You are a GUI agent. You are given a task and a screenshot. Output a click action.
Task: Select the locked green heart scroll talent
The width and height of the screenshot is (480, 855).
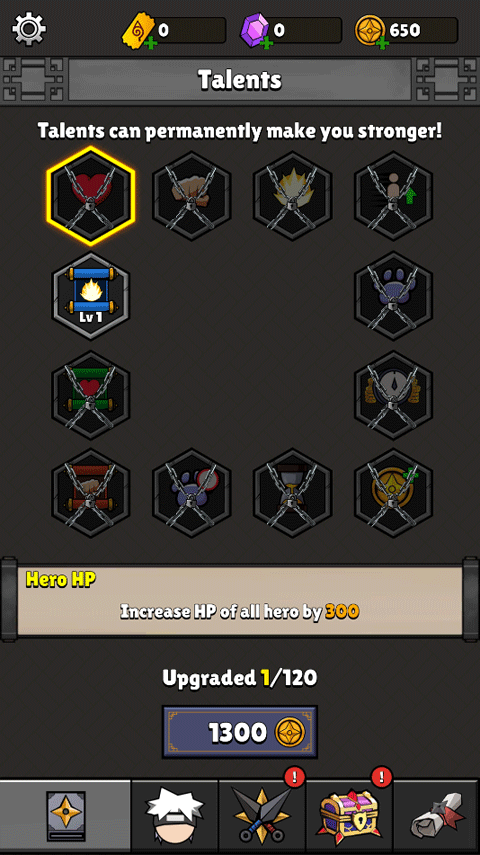(91, 395)
